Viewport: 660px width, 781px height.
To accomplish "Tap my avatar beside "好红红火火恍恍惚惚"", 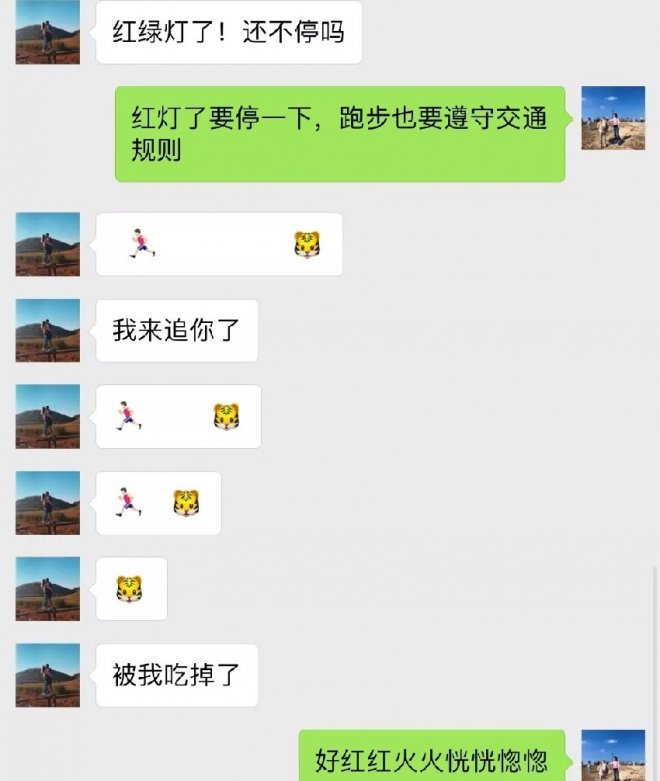I will (x=613, y=755).
